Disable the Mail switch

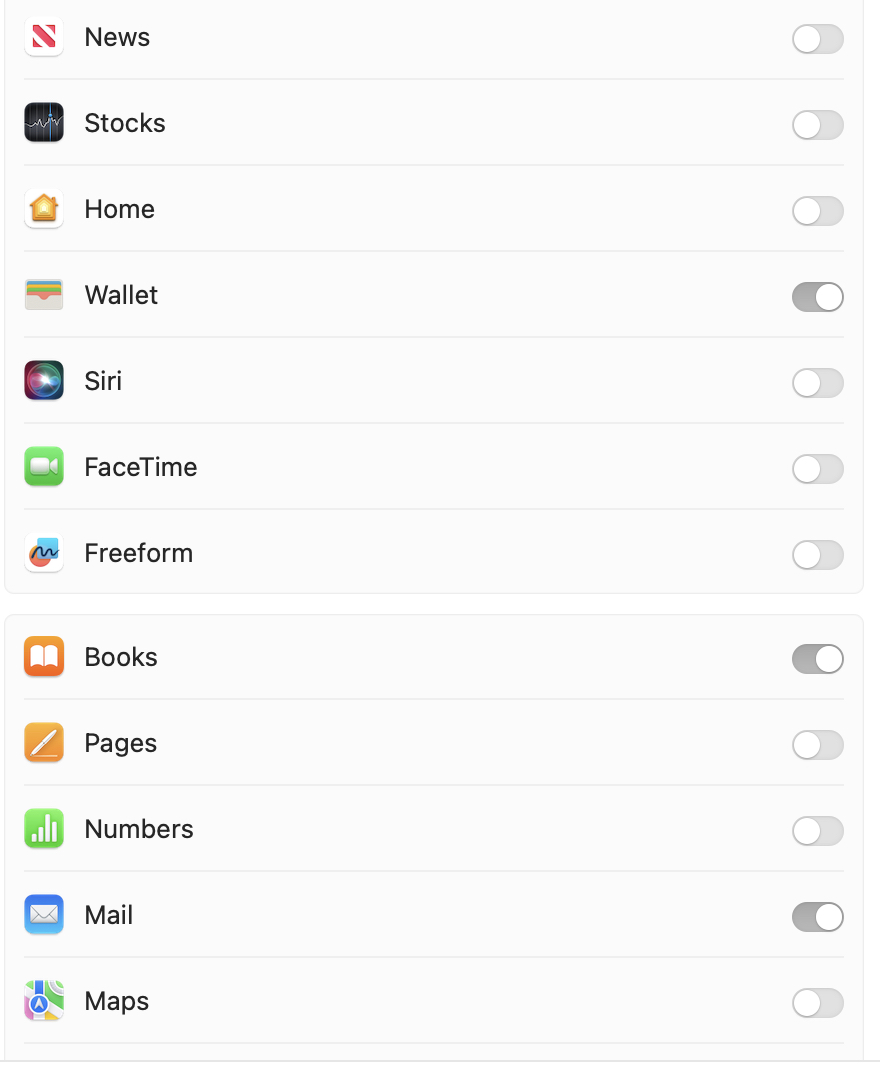(818, 917)
